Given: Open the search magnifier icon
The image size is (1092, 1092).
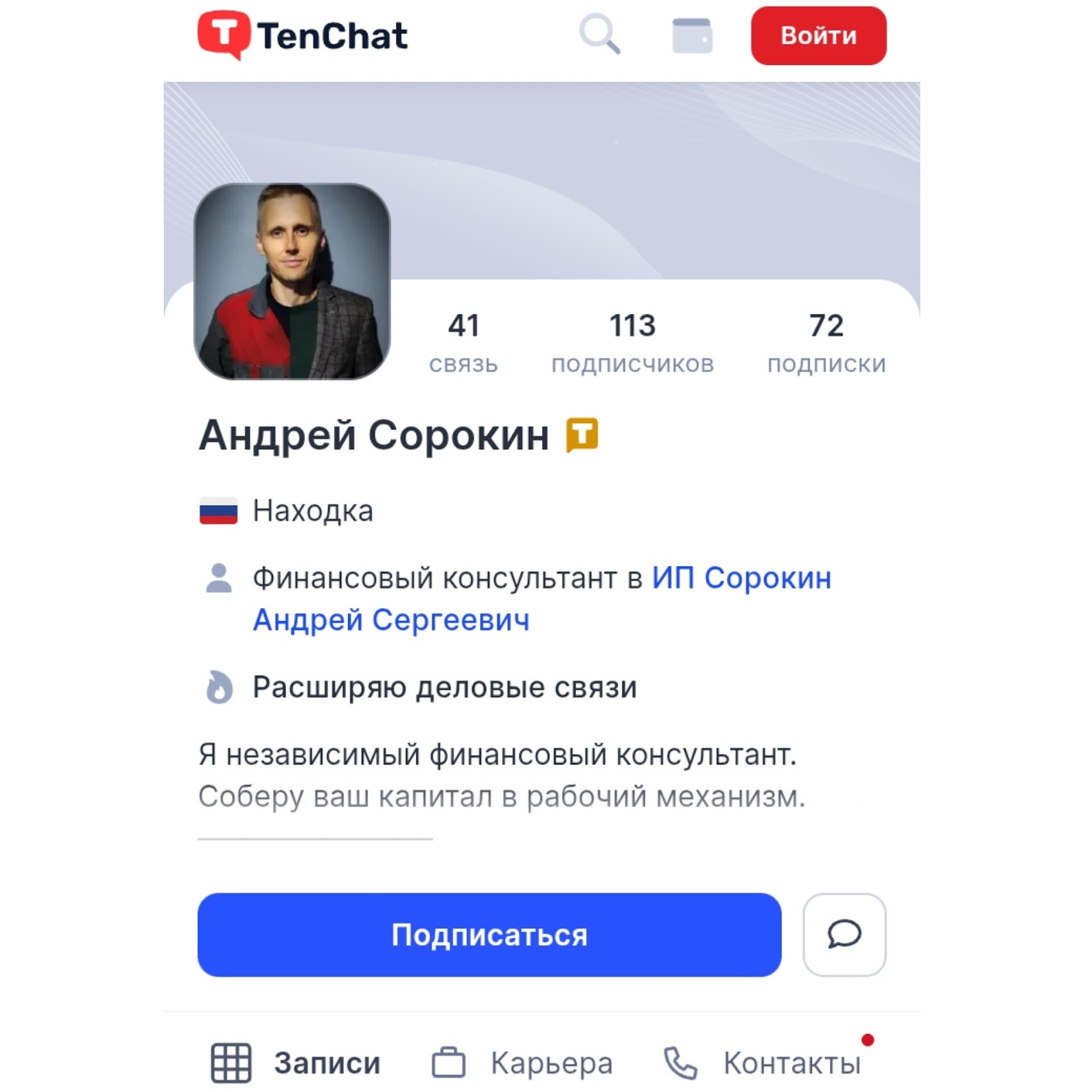Looking at the screenshot, I should (x=599, y=35).
